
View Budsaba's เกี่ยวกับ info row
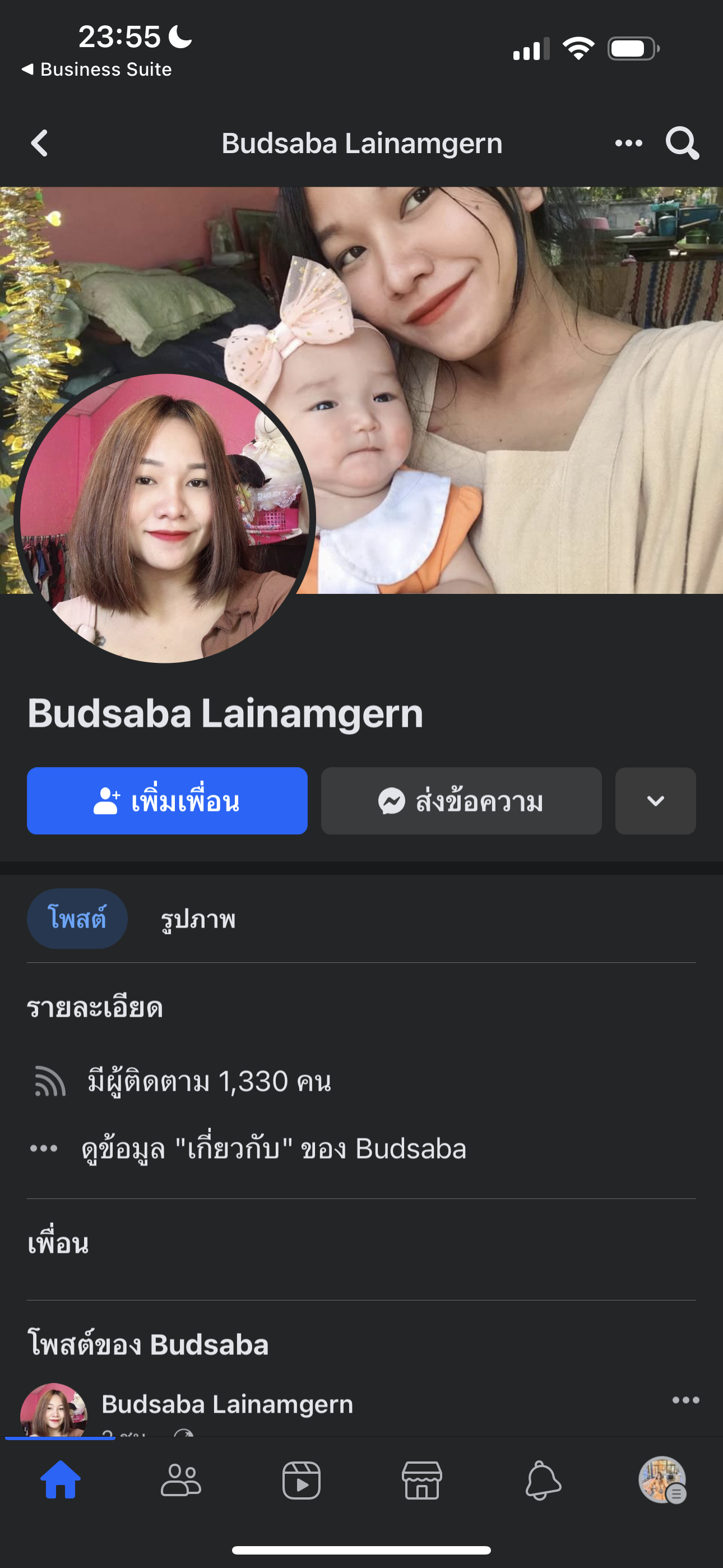274,1149
